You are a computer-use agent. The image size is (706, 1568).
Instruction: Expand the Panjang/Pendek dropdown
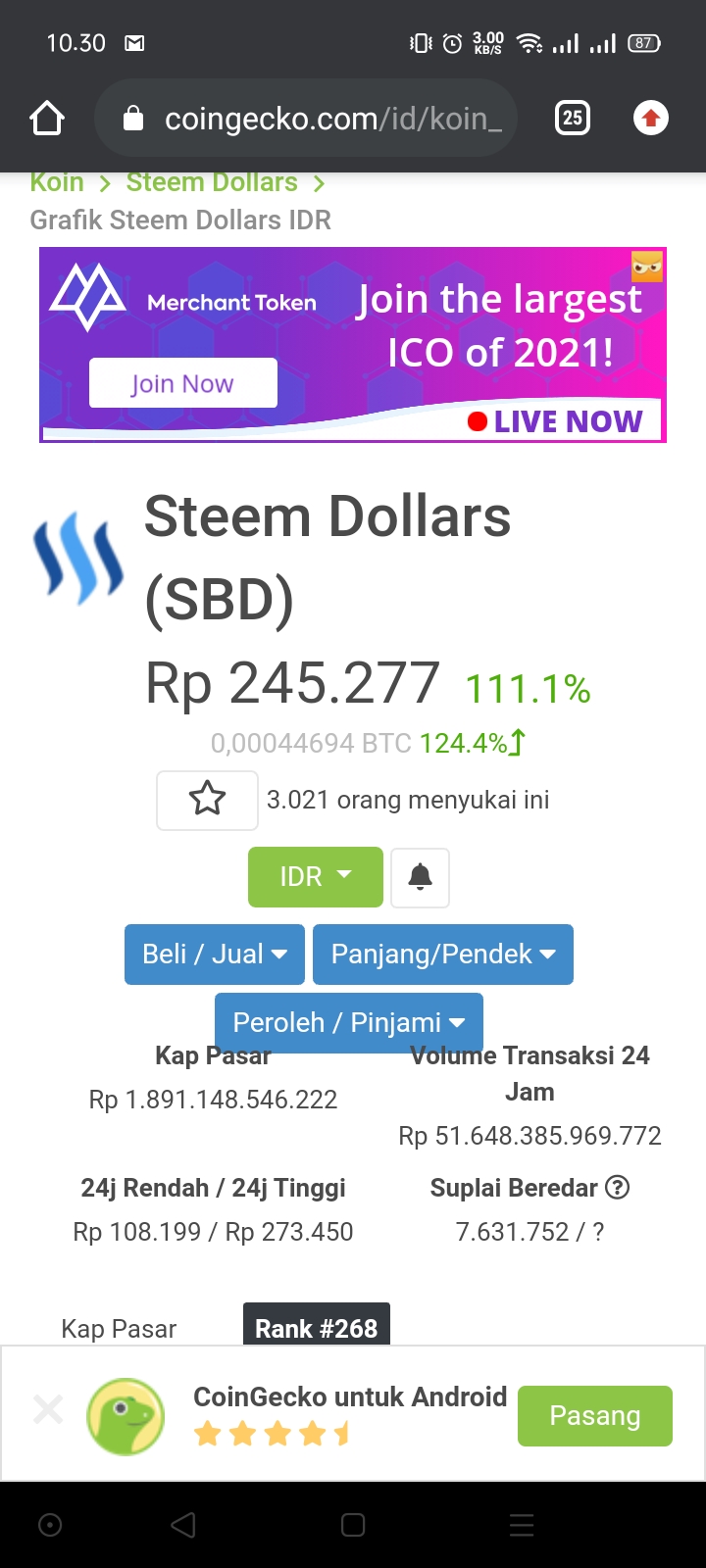pyautogui.click(x=443, y=954)
